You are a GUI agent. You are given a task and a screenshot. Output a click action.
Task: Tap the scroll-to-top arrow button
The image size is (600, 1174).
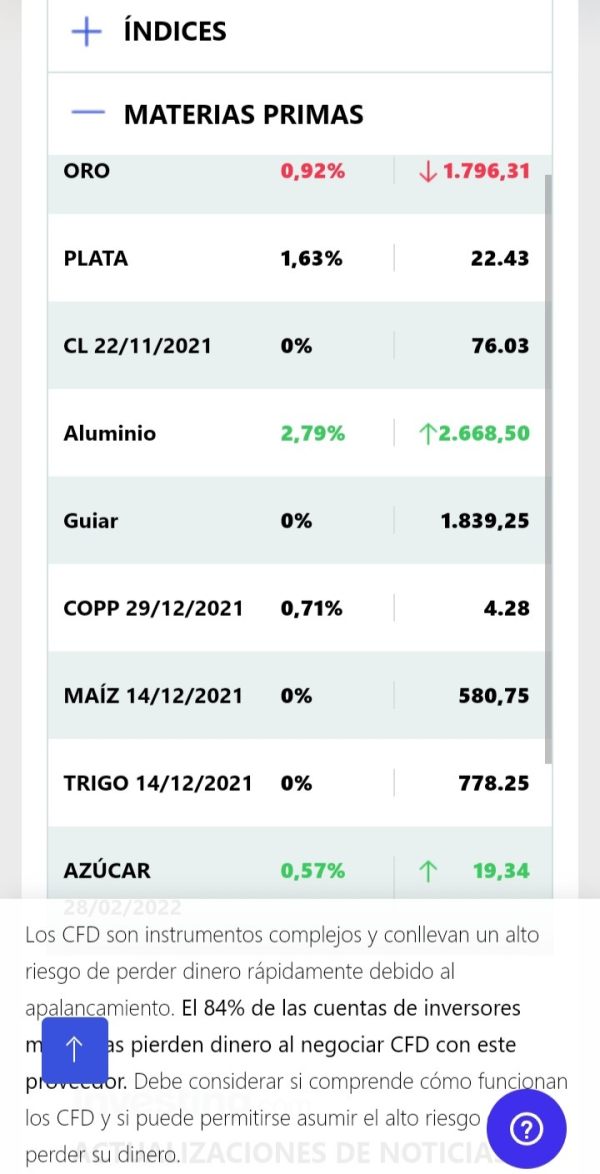coord(74,1050)
